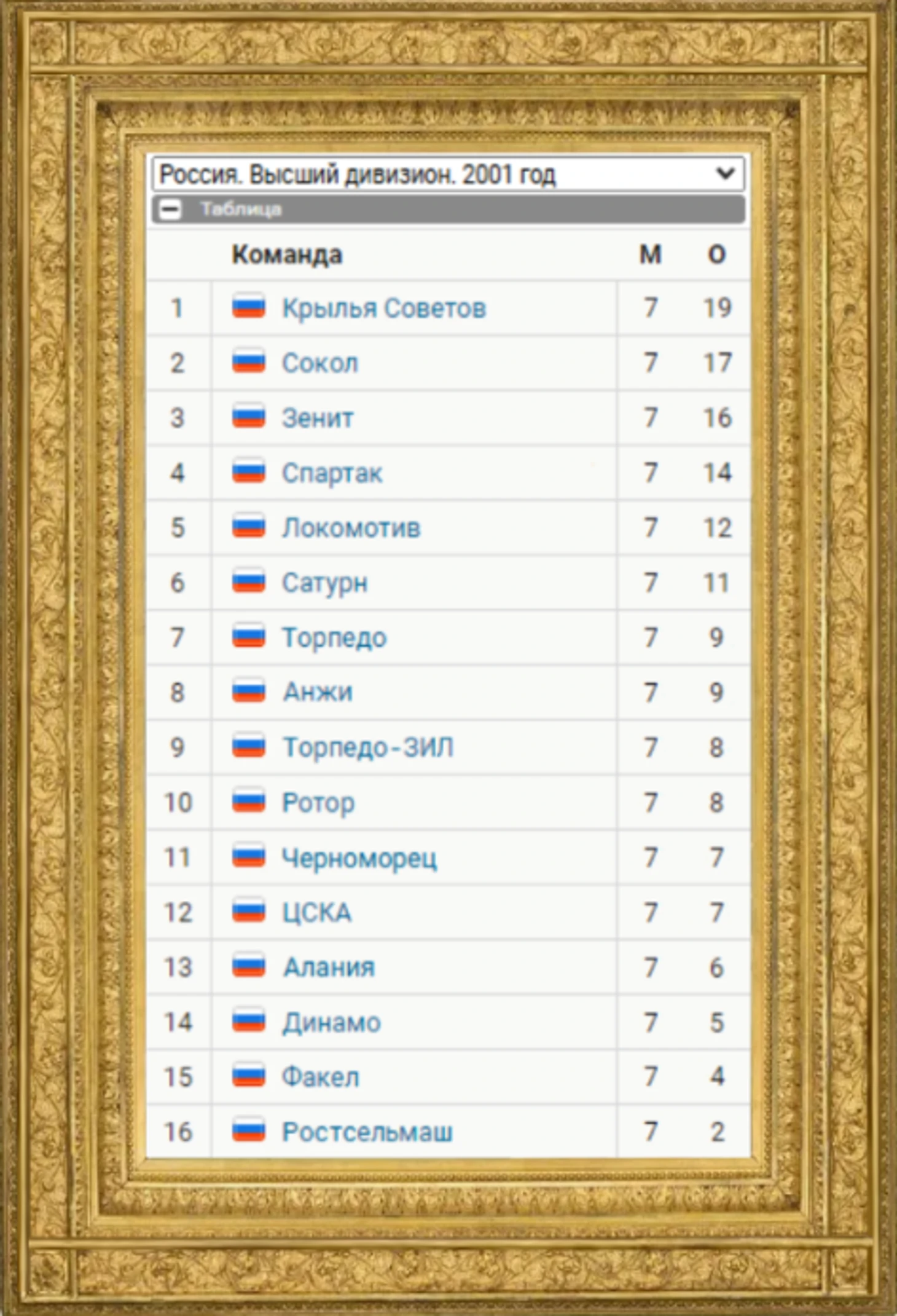The width and height of the screenshot is (897, 1316).
Task: View the Факел team page
Action: coord(320,1077)
